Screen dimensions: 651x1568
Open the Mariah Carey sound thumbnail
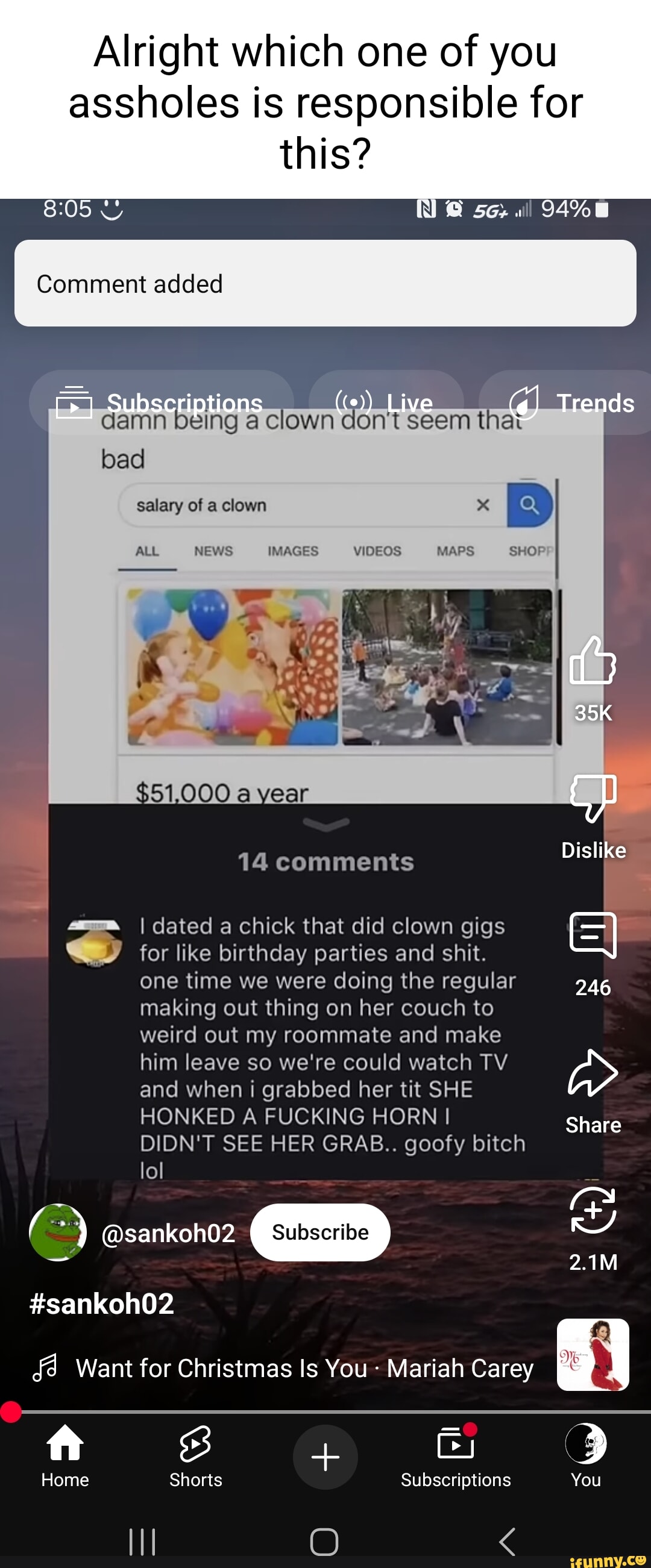(x=593, y=1354)
